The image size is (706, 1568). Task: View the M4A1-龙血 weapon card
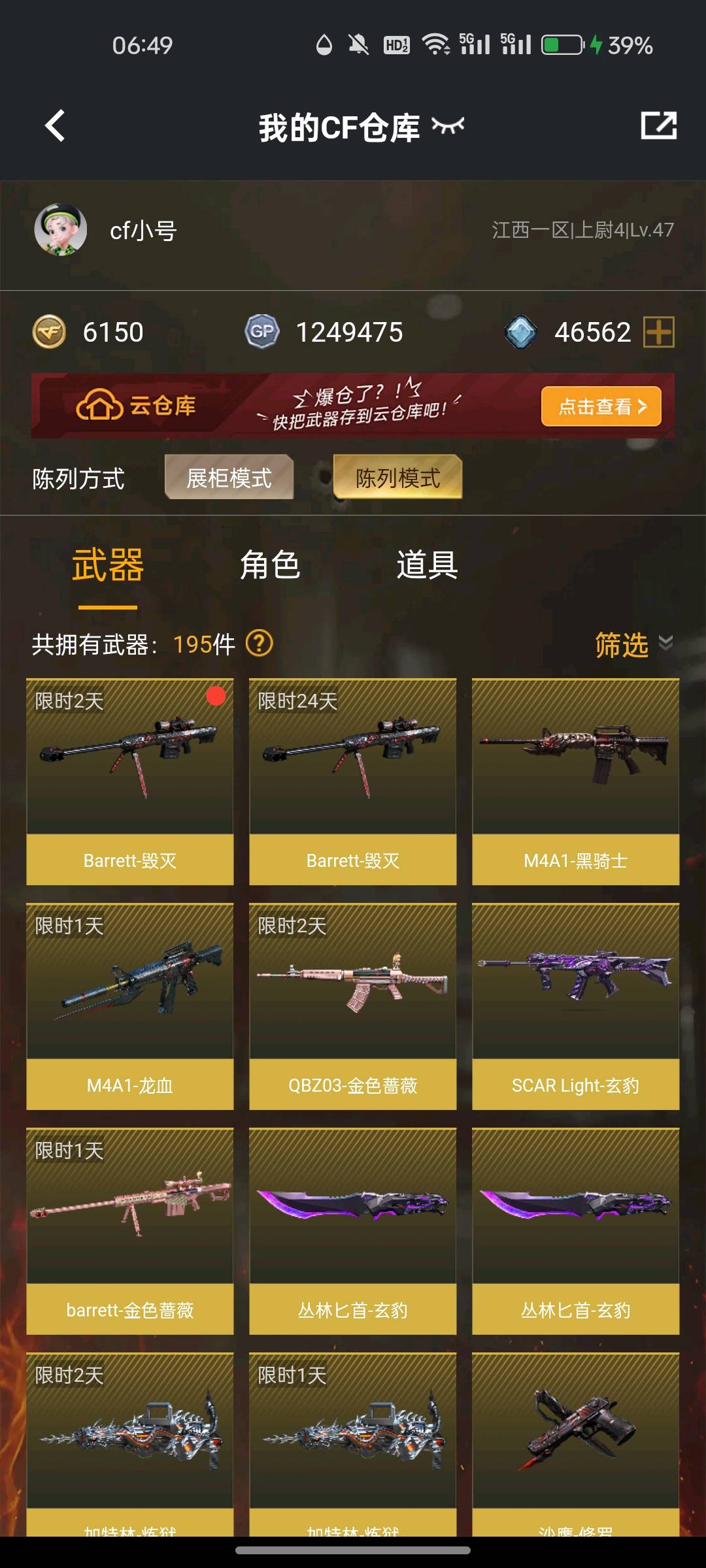point(129,1006)
